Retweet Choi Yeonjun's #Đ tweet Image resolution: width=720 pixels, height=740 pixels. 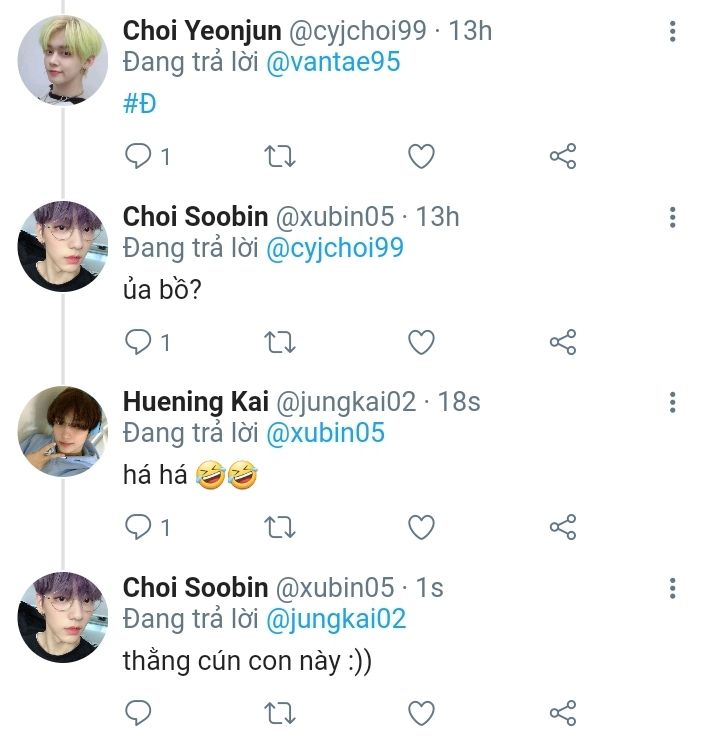(x=279, y=156)
